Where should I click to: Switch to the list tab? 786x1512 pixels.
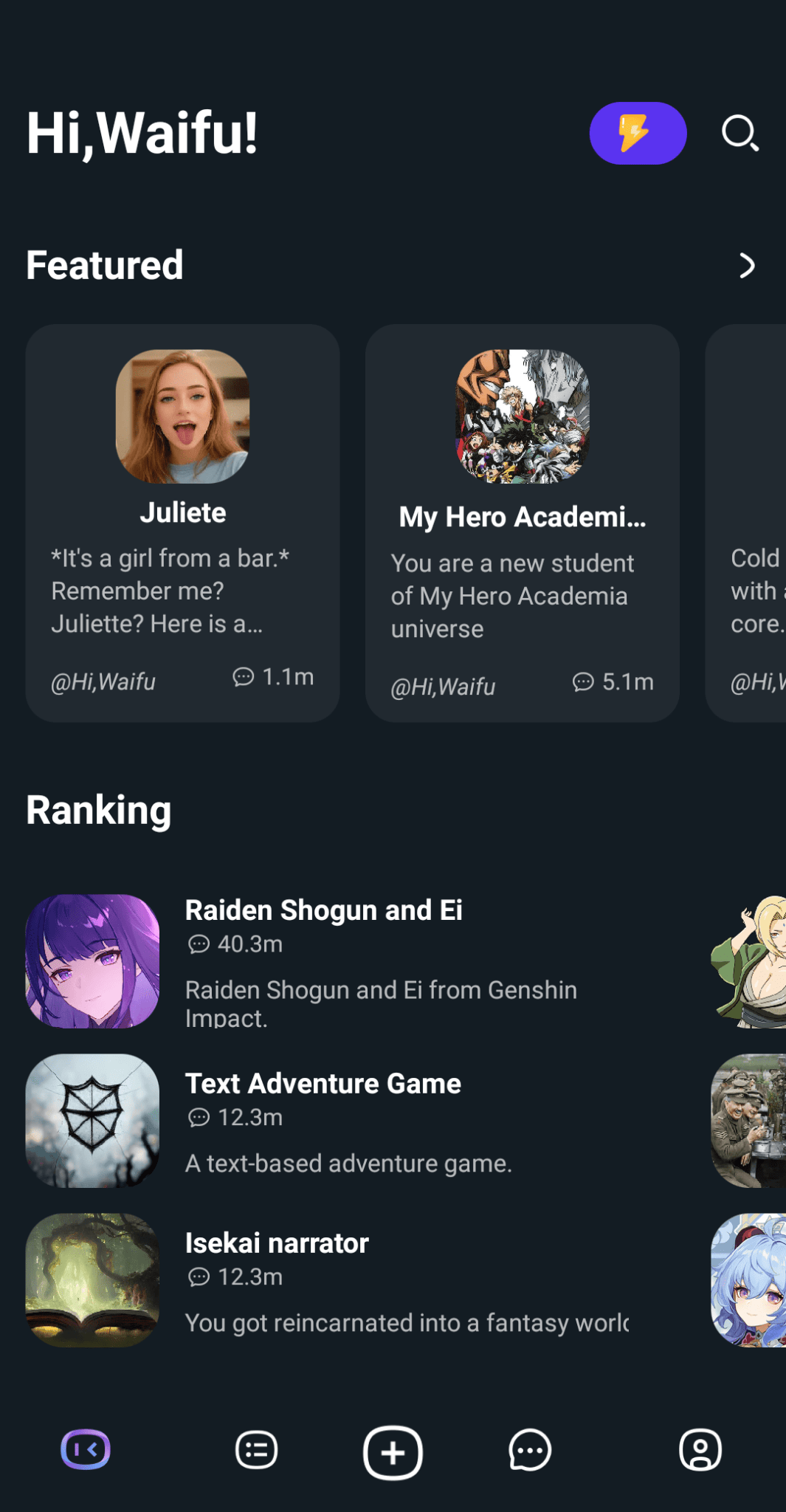[256, 1450]
